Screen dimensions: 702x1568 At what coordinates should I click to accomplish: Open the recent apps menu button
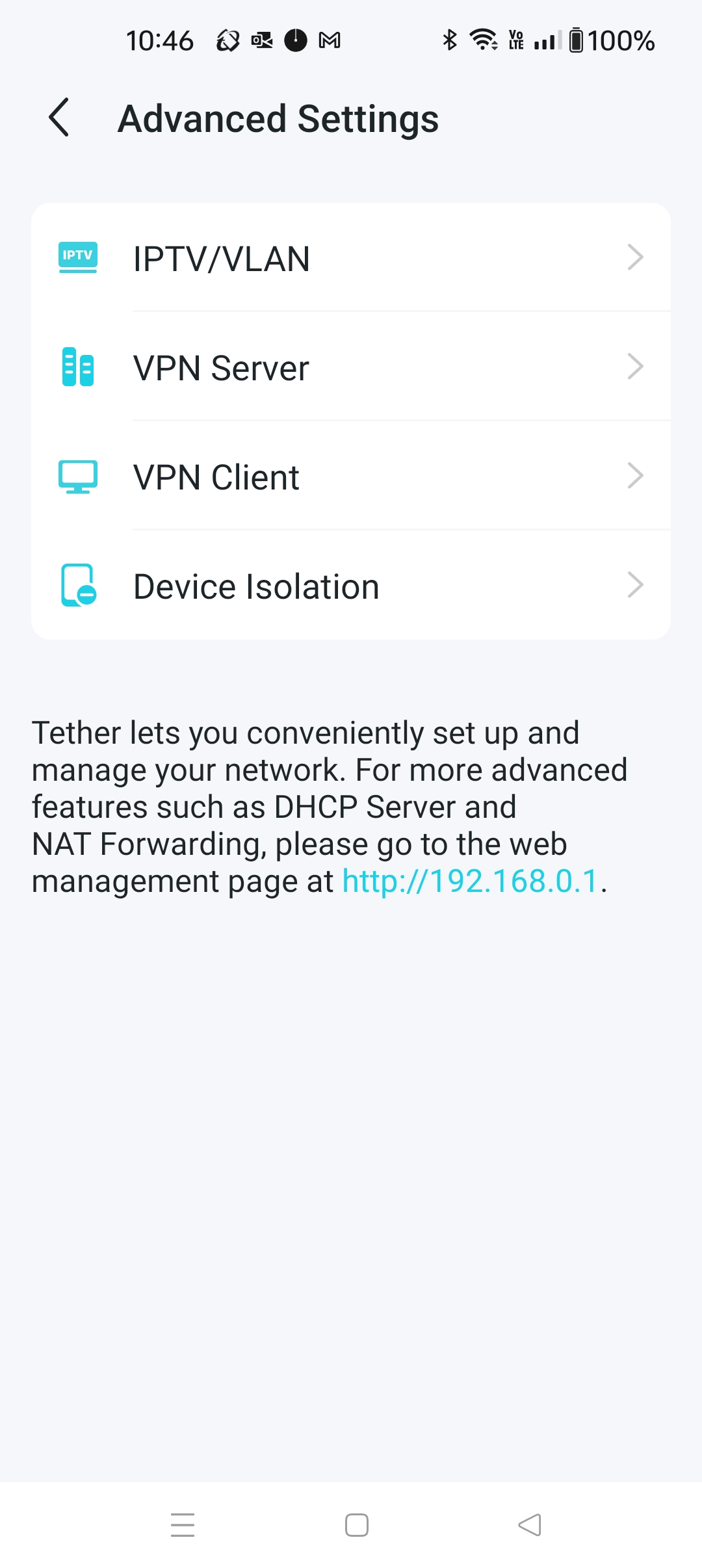point(183,1524)
